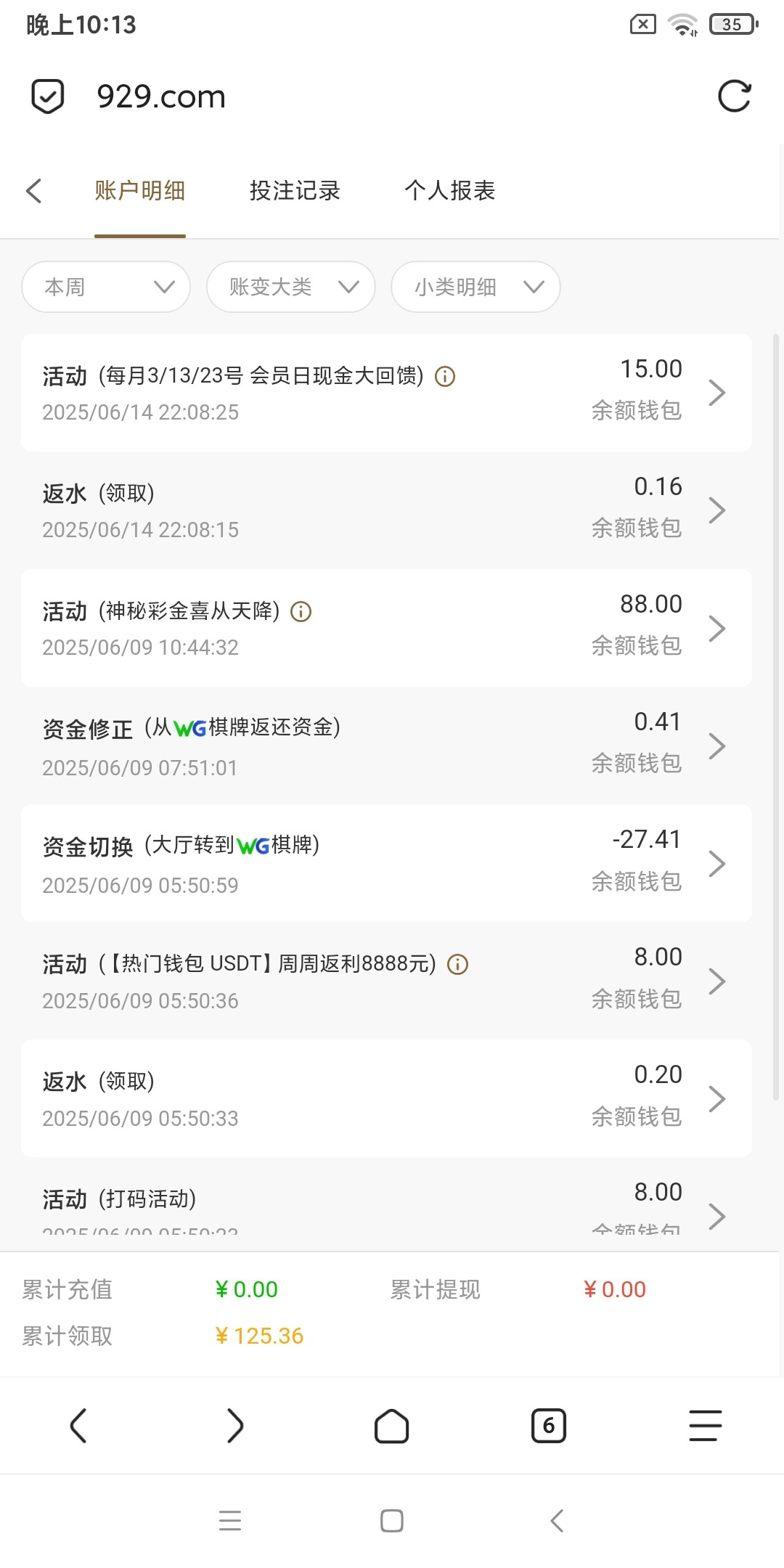Viewport: 784px width, 1568px height.
Task: Open the 资金修正 0.41 record
Action: click(x=386, y=746)
